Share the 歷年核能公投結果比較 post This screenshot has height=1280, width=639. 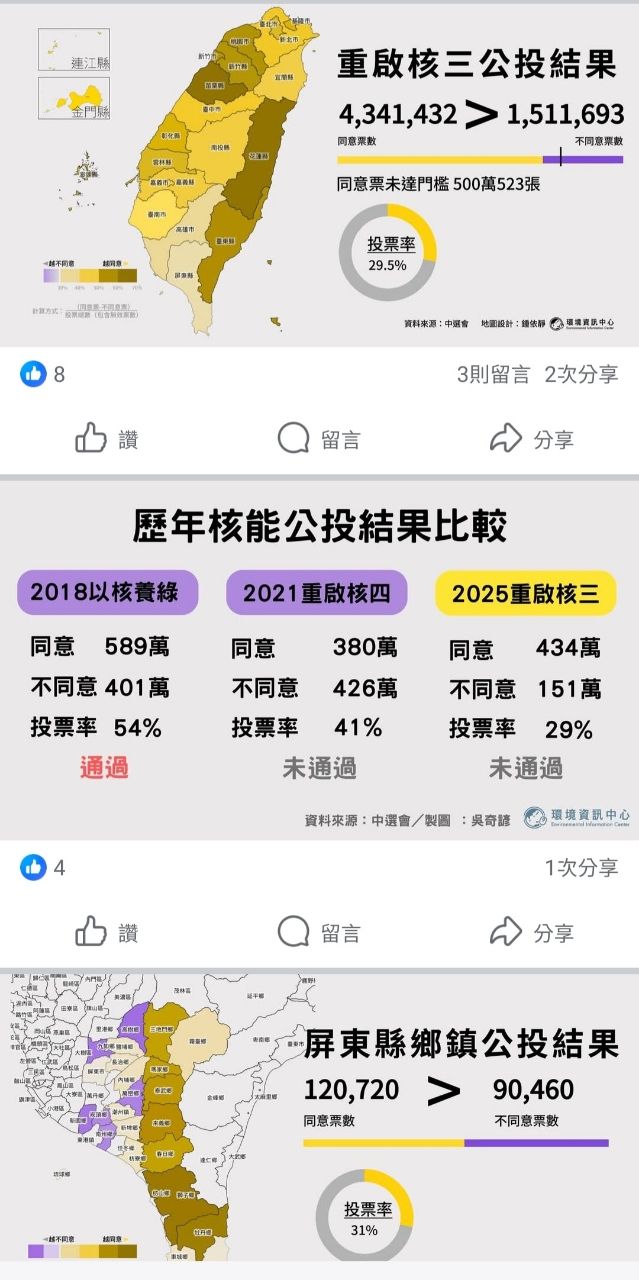tap(532, 932)
